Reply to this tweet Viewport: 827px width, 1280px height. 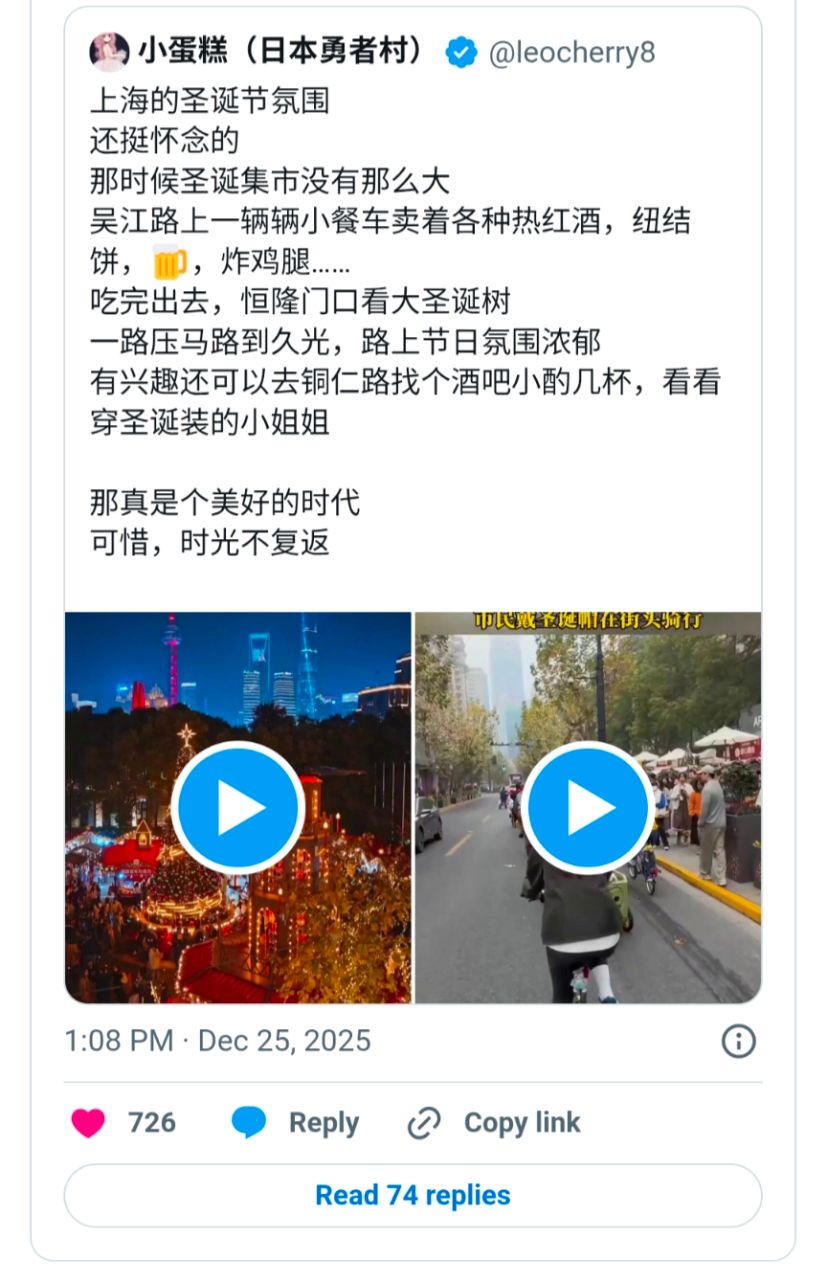(x=295, y=1123)
